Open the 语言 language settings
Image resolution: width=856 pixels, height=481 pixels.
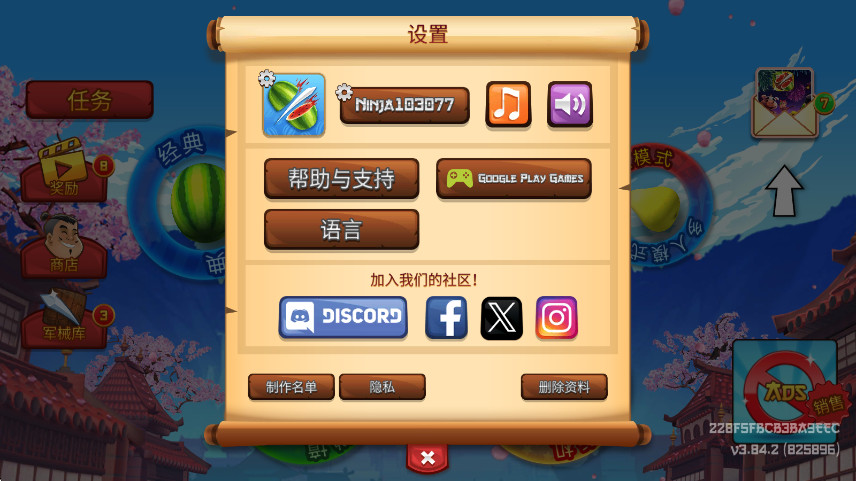click(x=341, y=230)
